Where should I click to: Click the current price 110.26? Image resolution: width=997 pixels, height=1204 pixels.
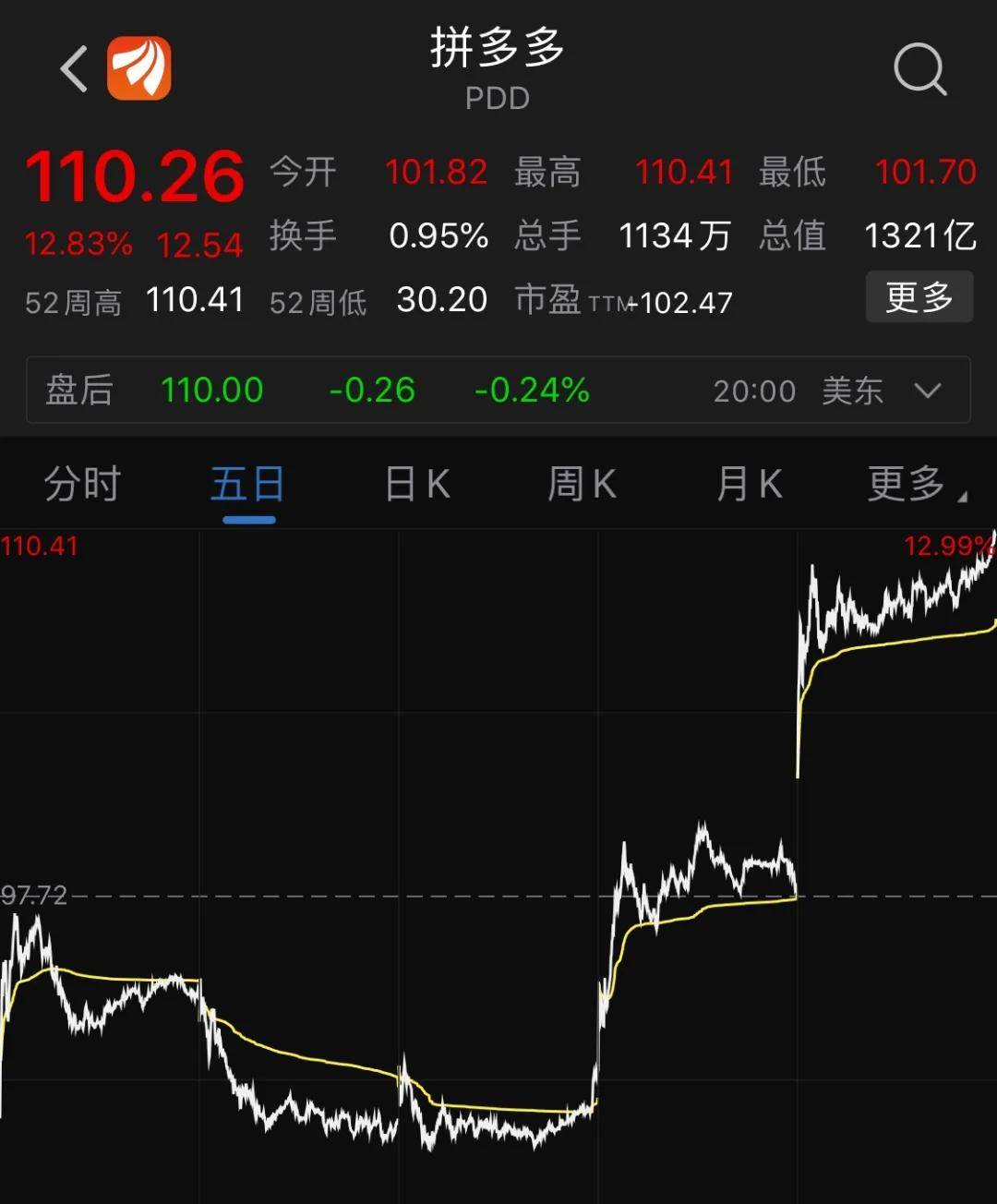coord(135,175)
